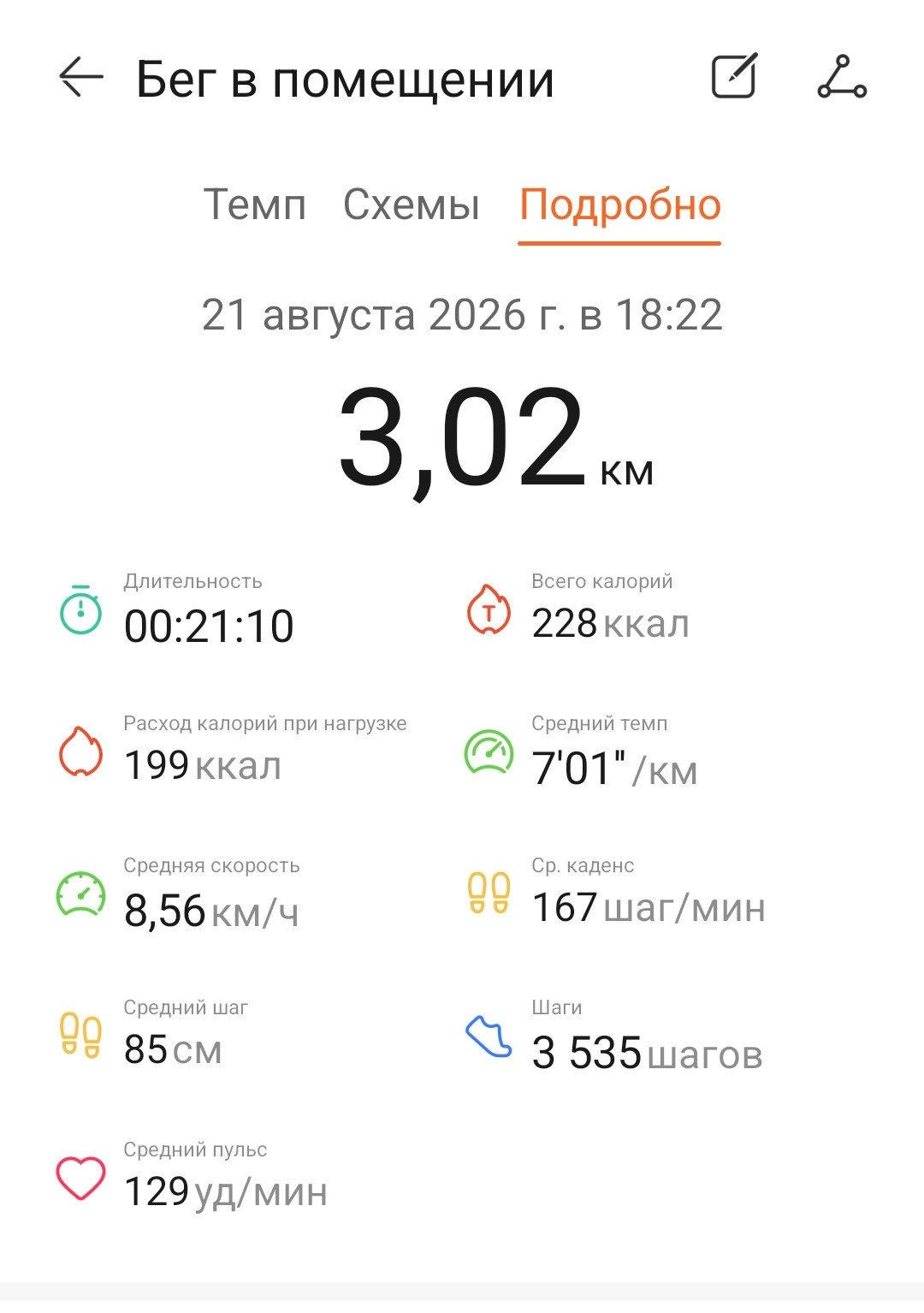Open the share route icon

pyautogui.click(x=842, y=76)
